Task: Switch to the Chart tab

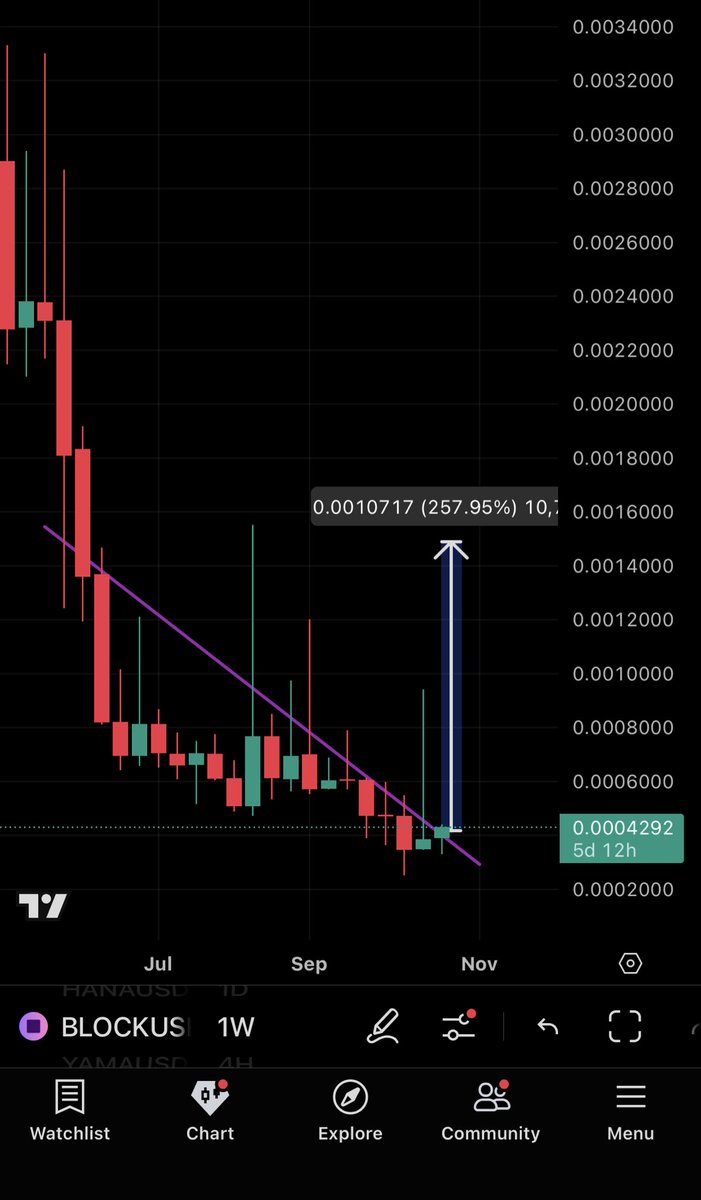Action: point(210,1110)
